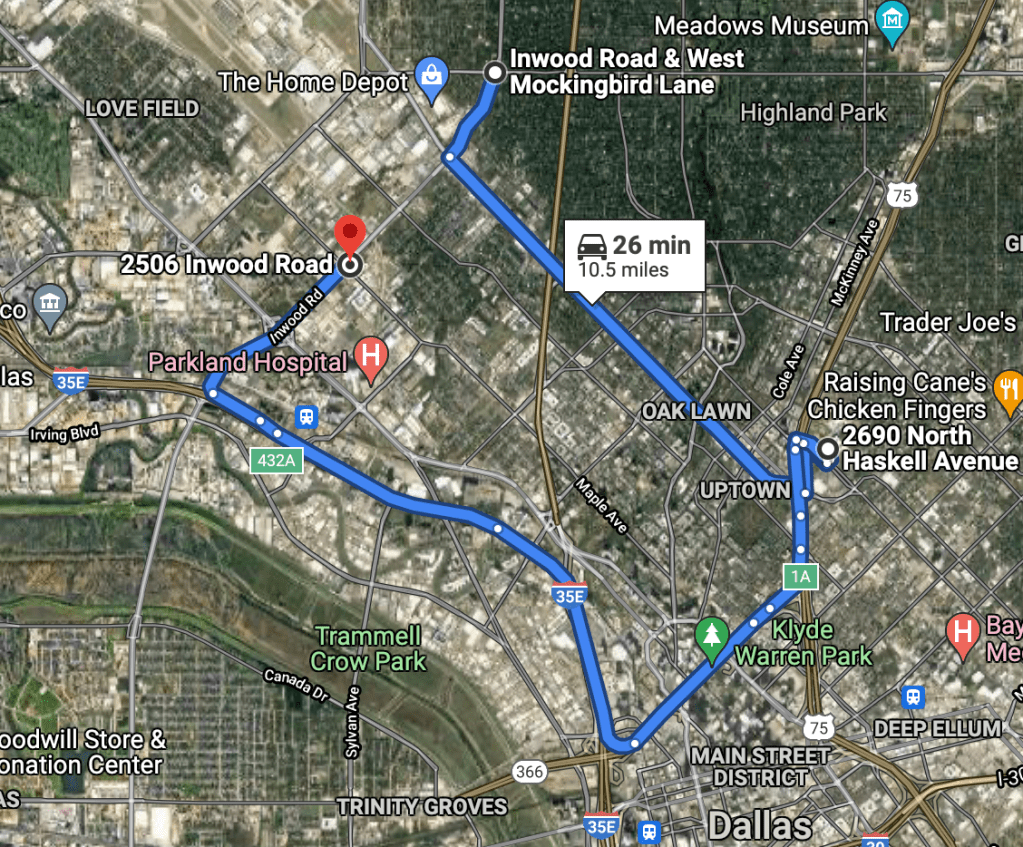This screenshot has width=1023, height=847.
Task: Tap the 26 min driving route callout
Action: (634, 256)
